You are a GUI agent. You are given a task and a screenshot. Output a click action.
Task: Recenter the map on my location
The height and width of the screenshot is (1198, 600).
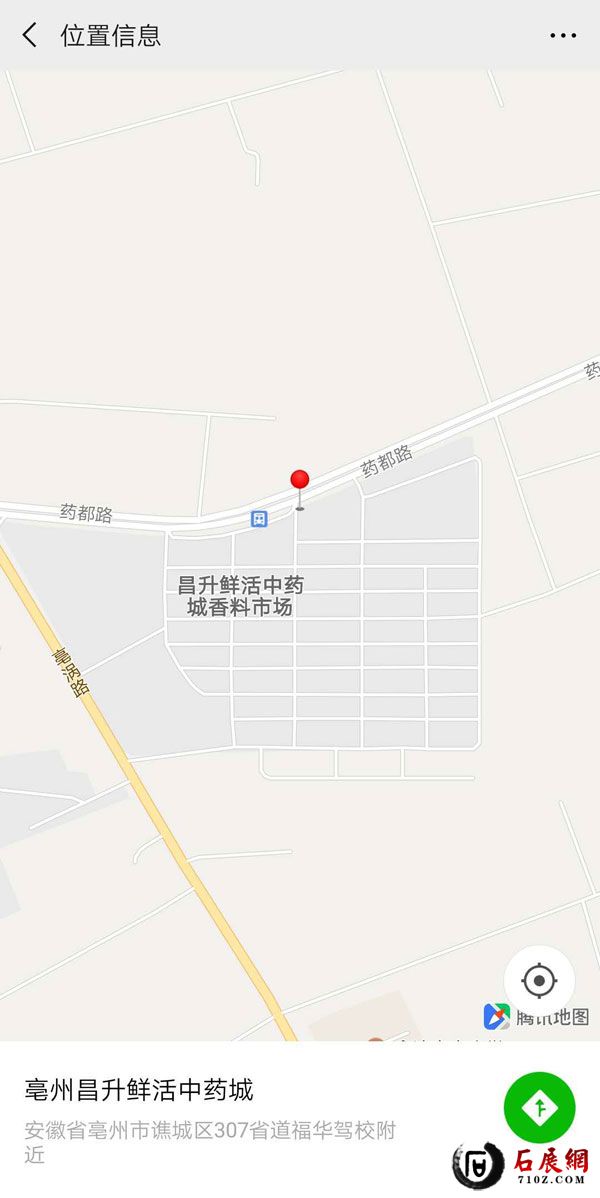pos(539,981)
